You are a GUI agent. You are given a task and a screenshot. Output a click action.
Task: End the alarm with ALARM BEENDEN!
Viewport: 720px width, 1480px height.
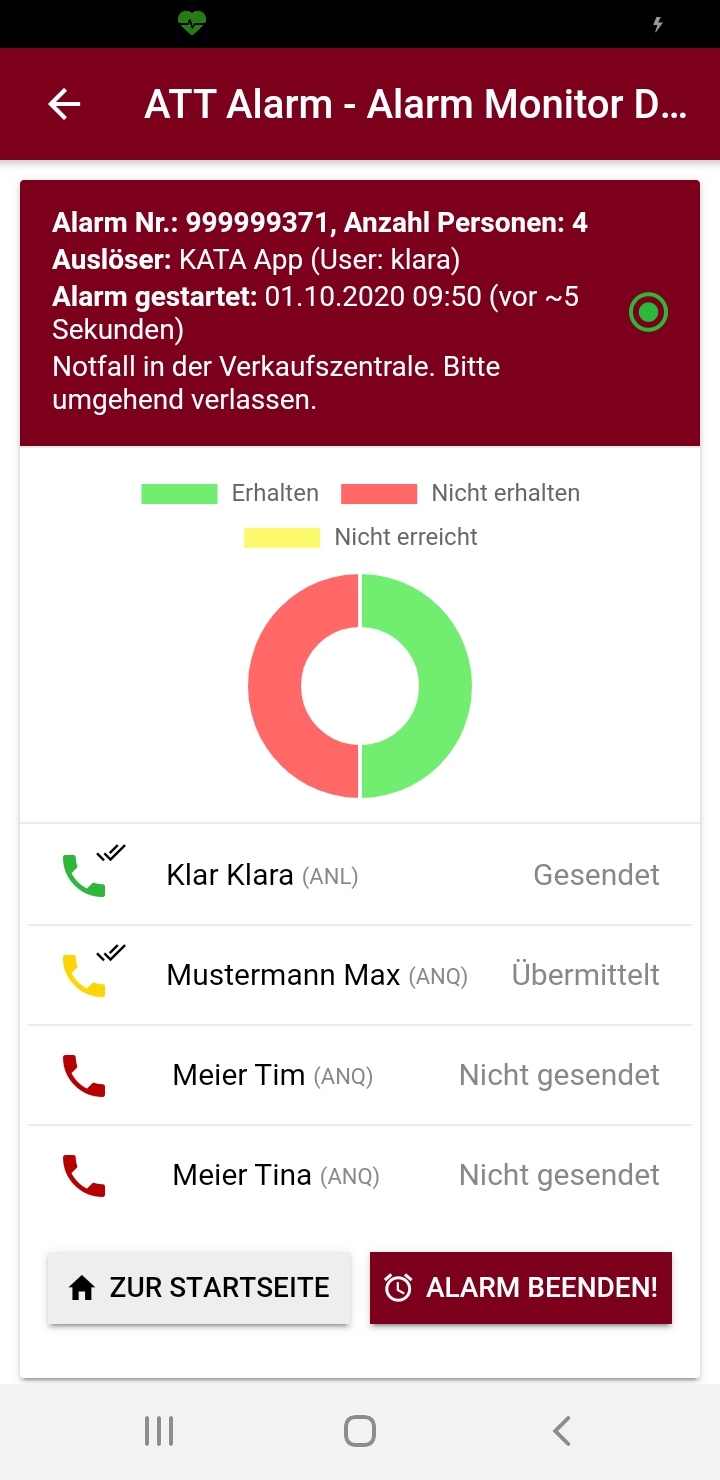tap(521, 1288)
